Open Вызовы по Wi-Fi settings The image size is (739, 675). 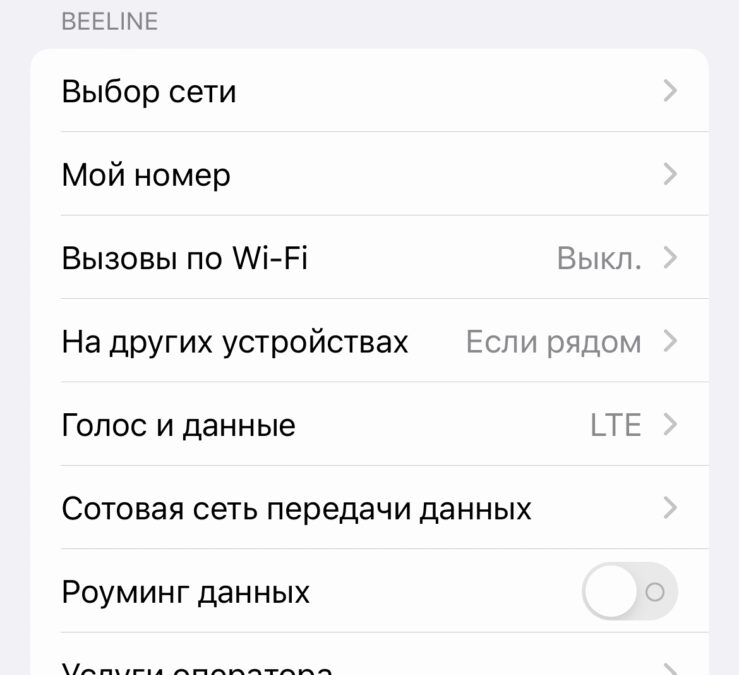tap(369, 259)
